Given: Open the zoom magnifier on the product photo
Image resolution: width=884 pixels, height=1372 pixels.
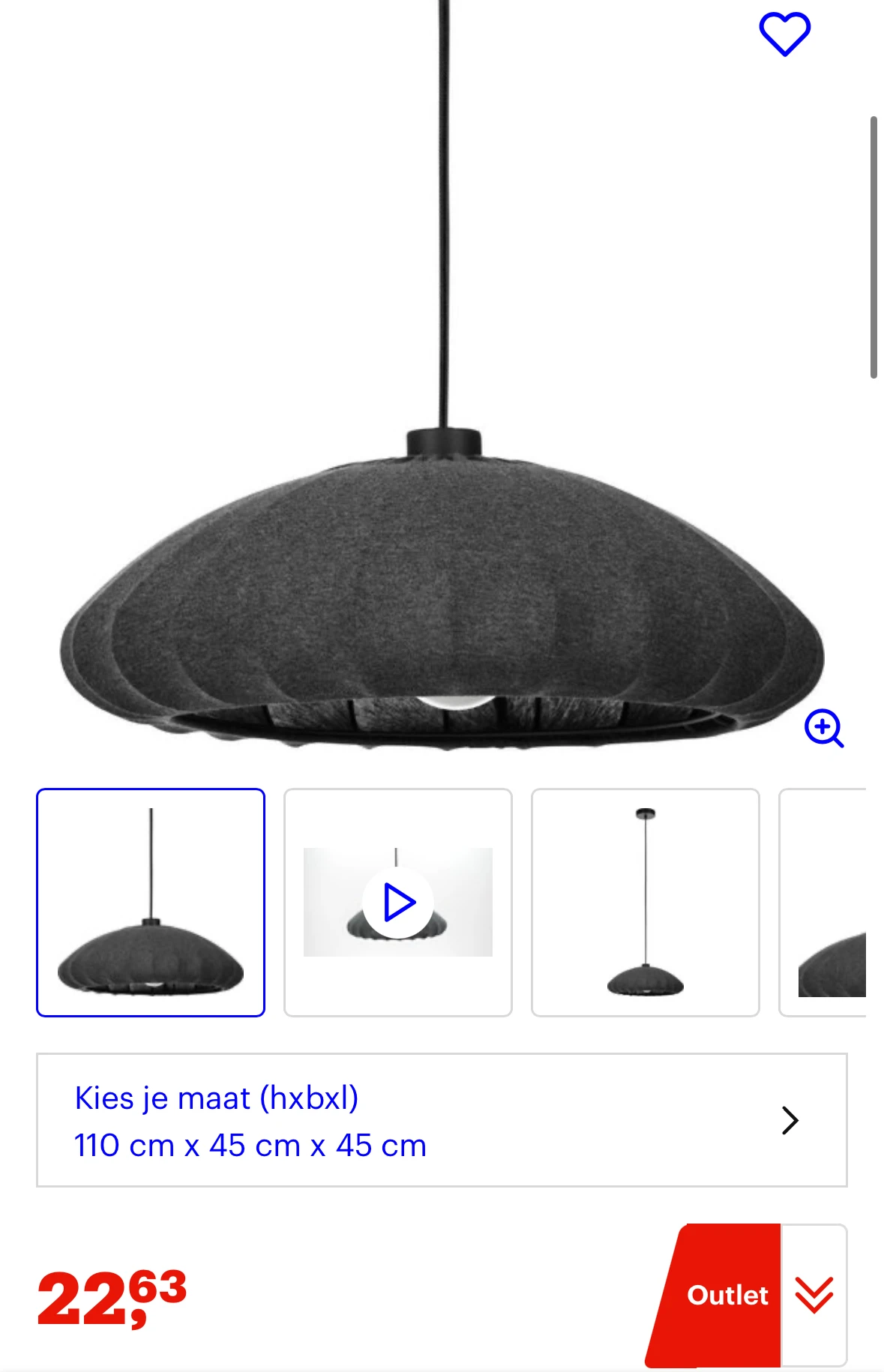Looking at the screenshot, I should coord(825,729).
